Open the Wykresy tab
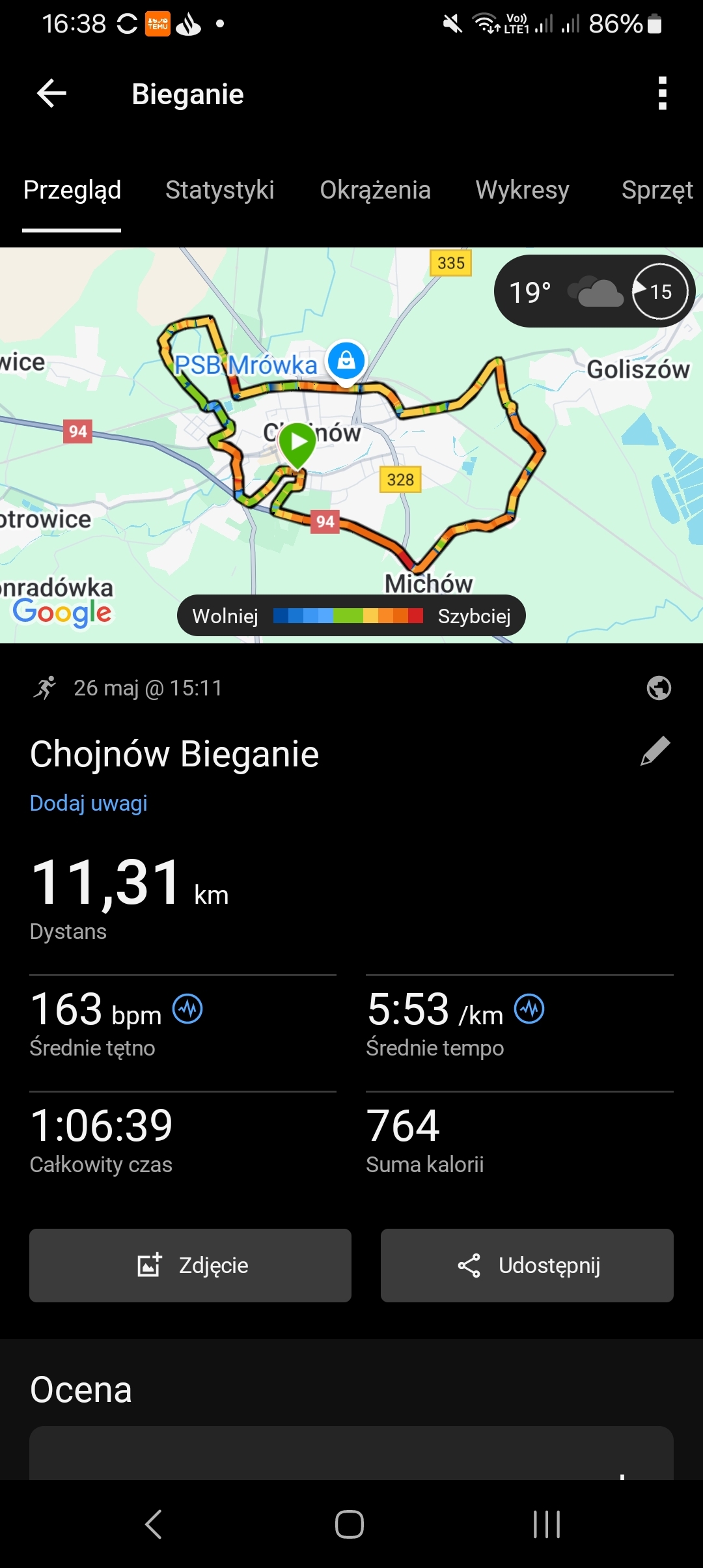Screen dimensions: 703x1568 point(522,190)
